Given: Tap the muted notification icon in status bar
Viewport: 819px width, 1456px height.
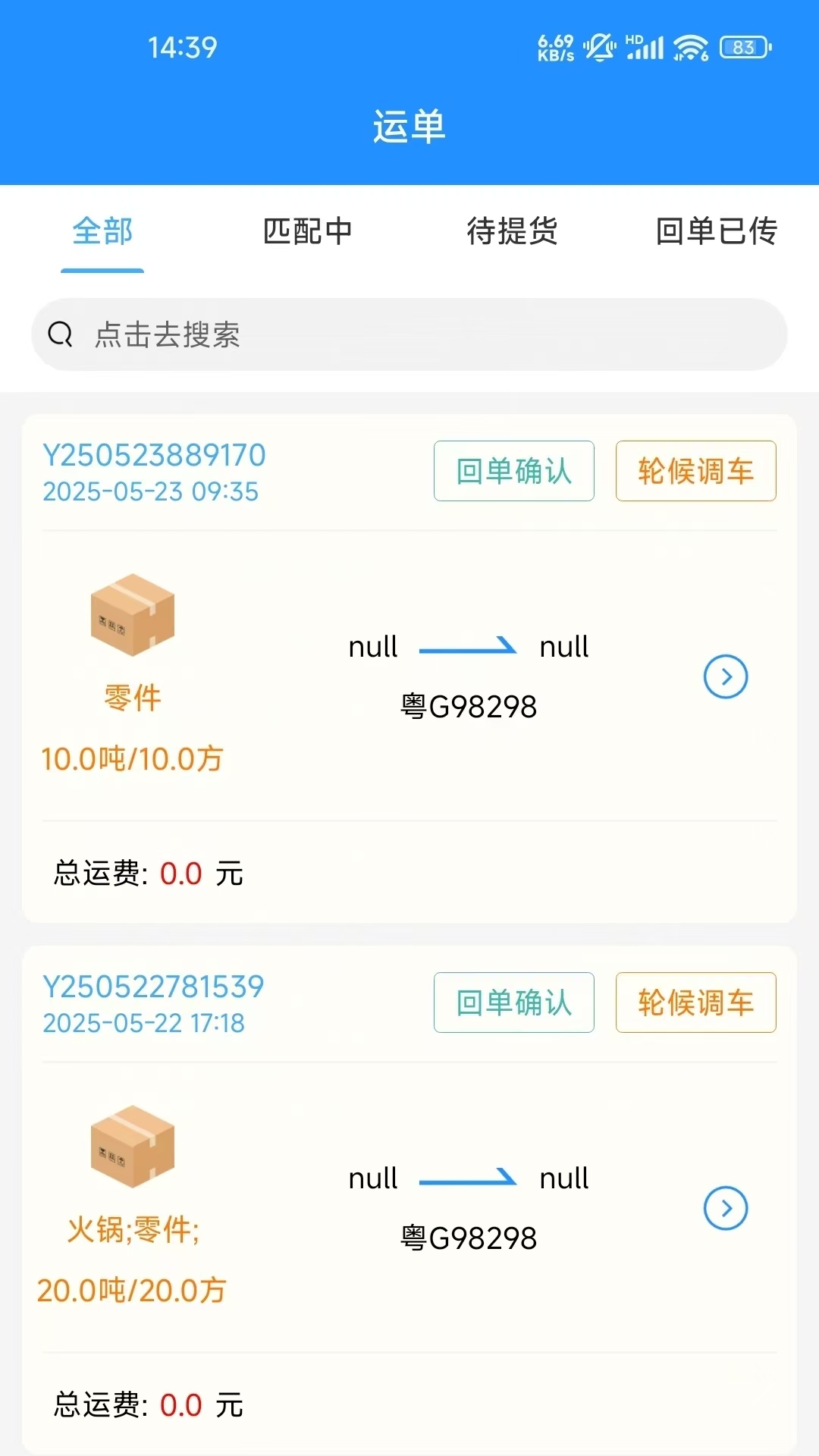Looking at the screenshot, I should pyautogui.click(x=598, y=47).
